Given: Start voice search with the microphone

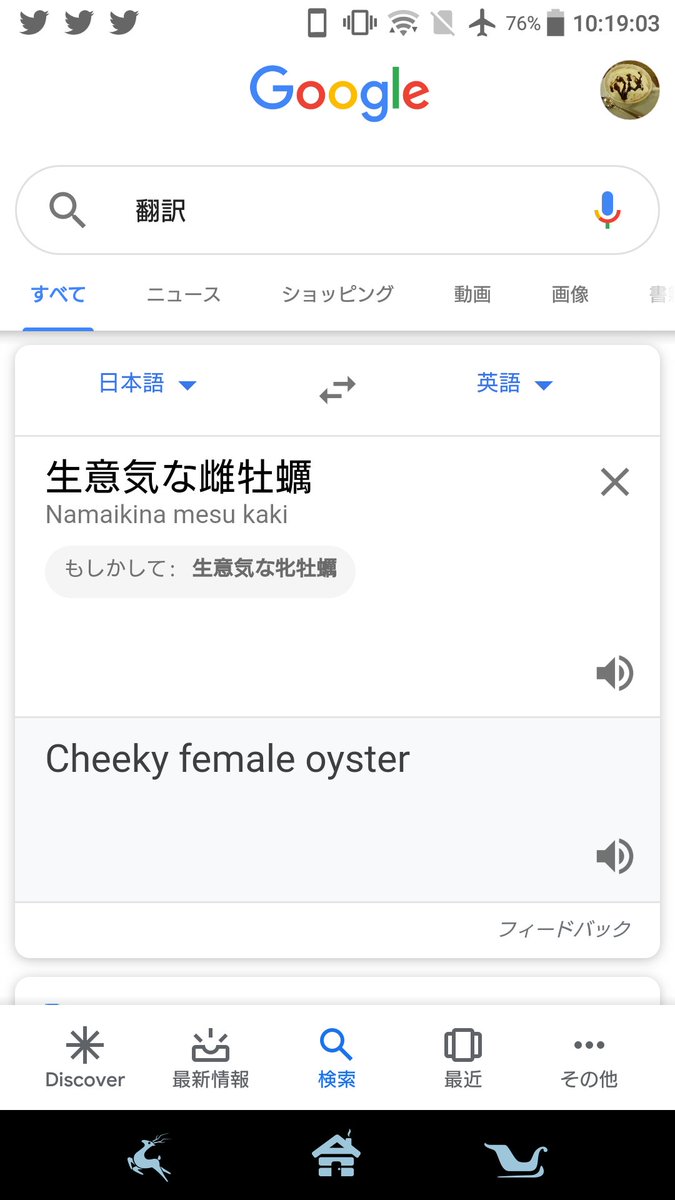Looking at the screenshot, I should point(607,211).
